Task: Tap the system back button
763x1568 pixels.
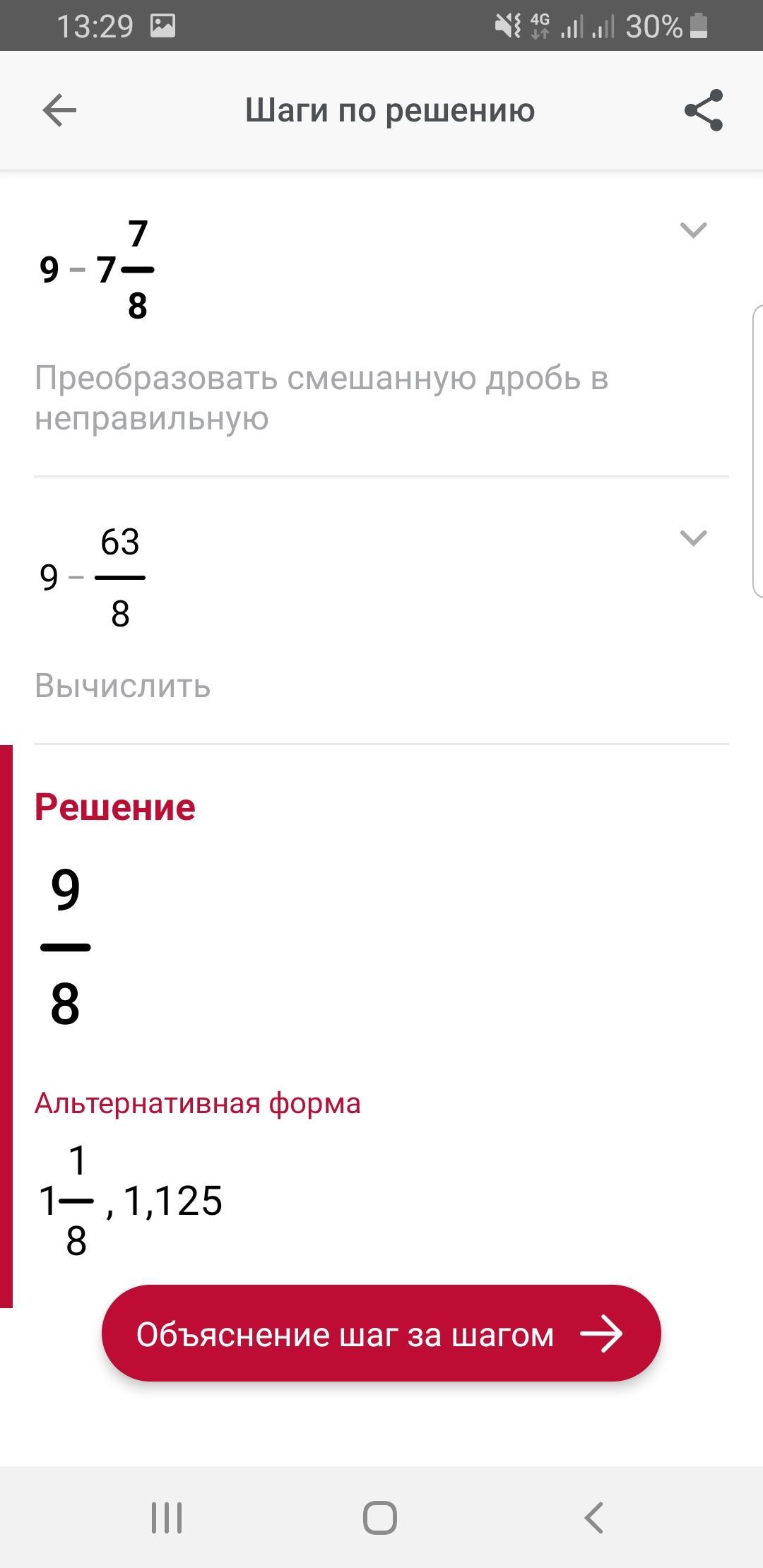Action: pyautogui.click(x=593, y=1517)
